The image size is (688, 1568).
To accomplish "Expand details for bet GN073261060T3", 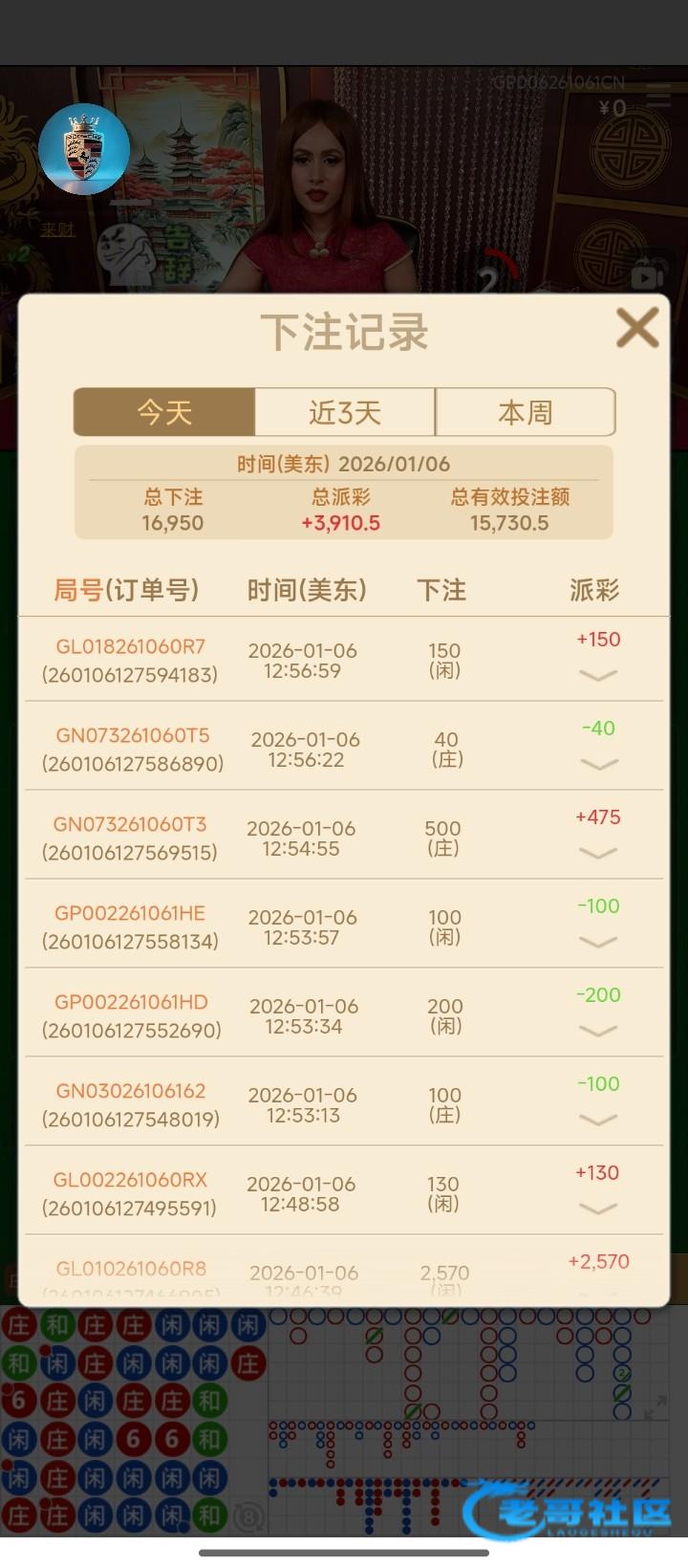I will click(x=598, y=853).
